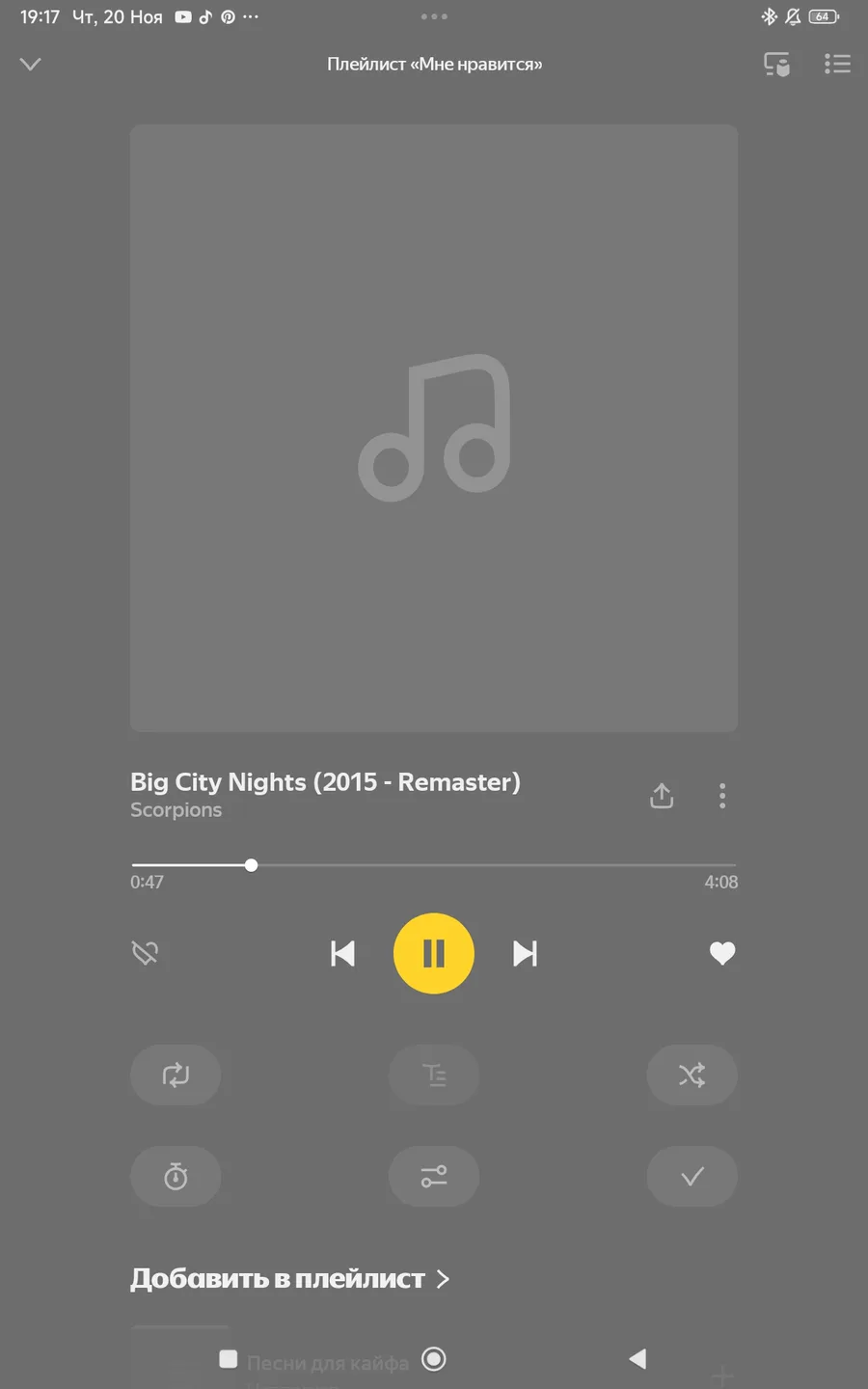This screenshot has width=868, height=1389.
Task: Tap the checkmark button
Action: 692,1177
